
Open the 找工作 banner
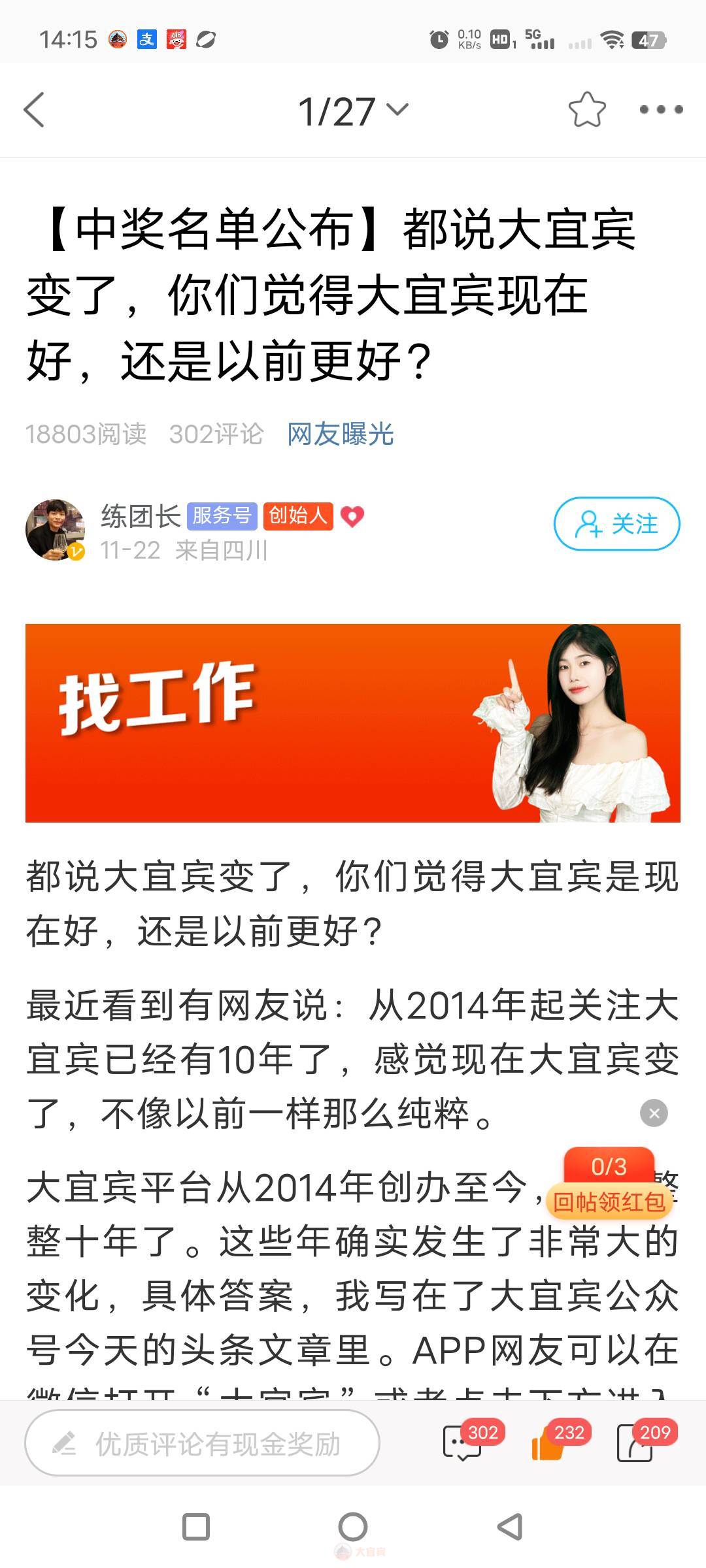[353, 723]
